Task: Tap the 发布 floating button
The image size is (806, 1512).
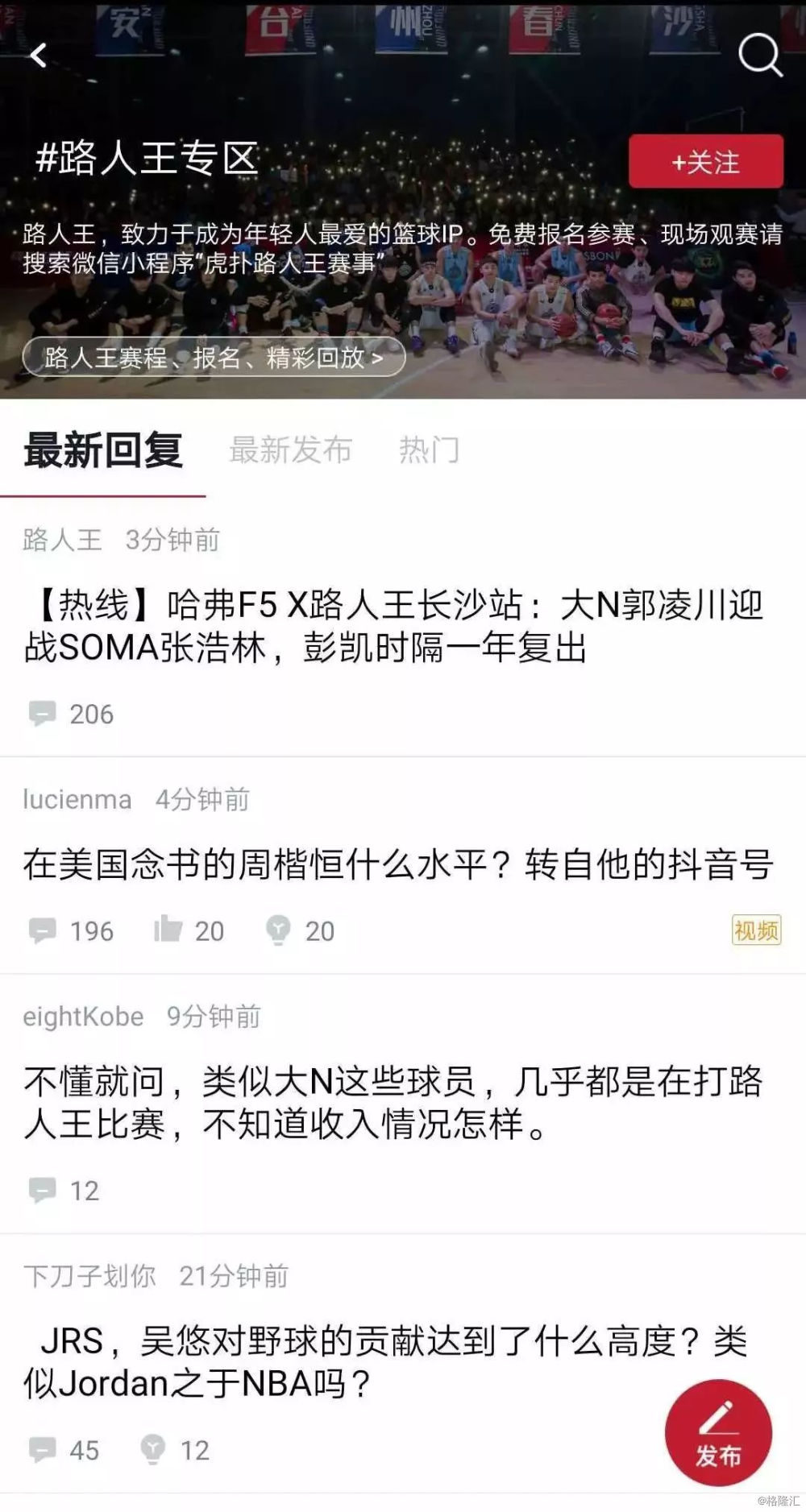Action: point(717,1433)
